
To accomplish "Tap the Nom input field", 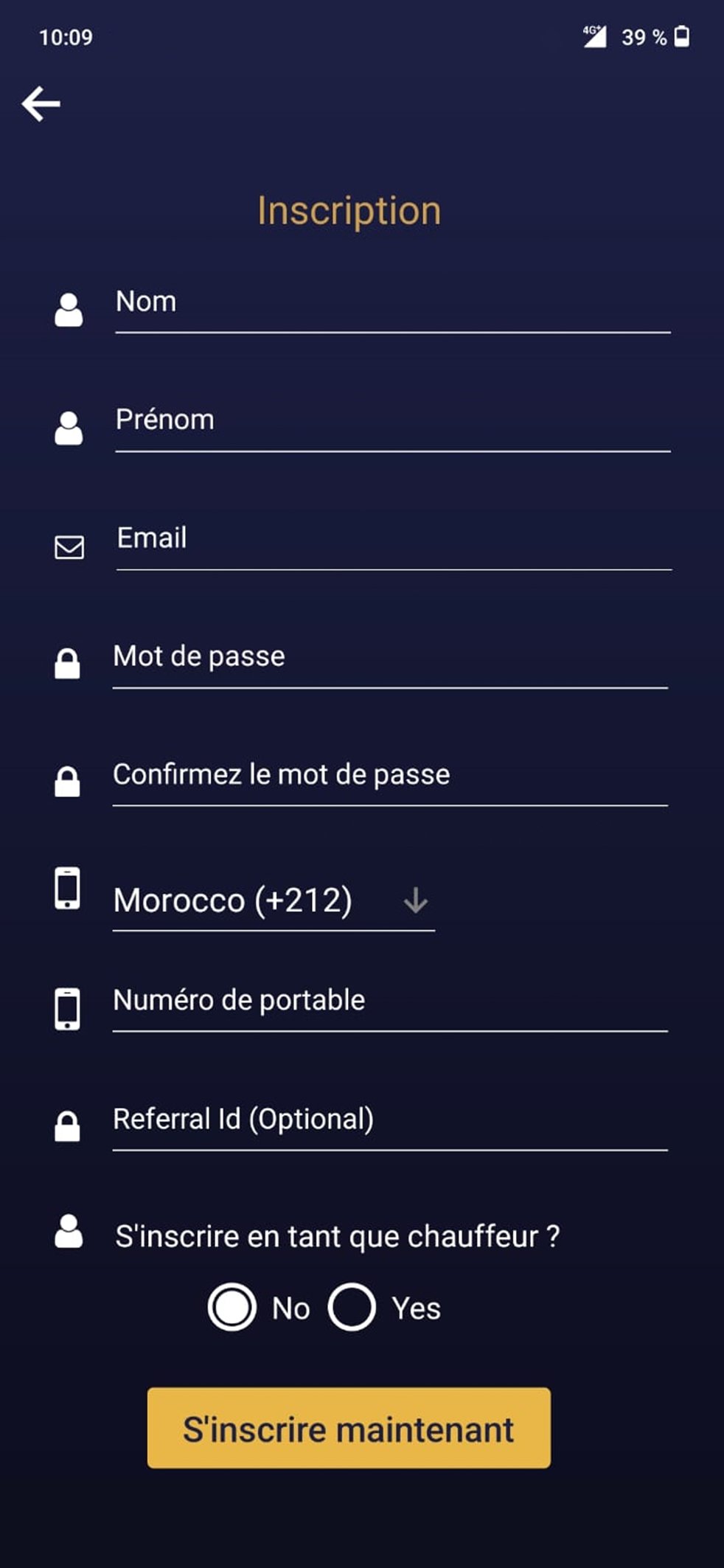I will (x=391, y=303).
